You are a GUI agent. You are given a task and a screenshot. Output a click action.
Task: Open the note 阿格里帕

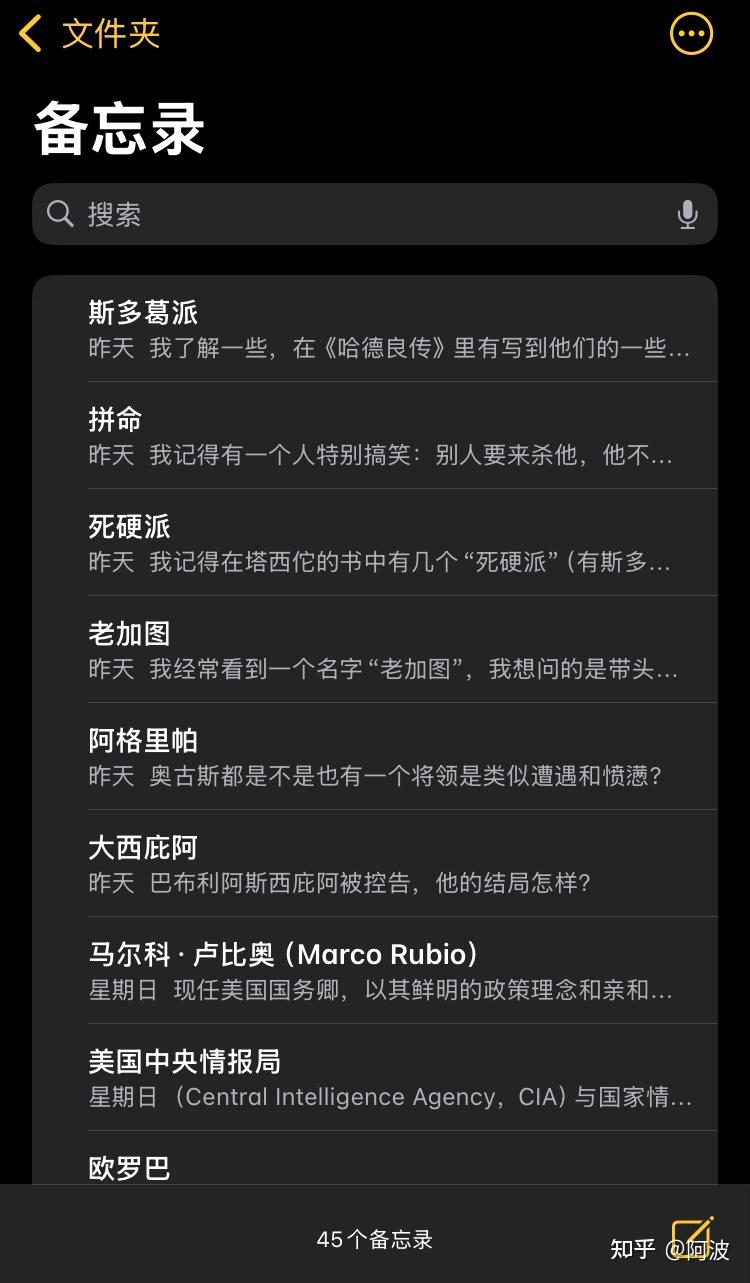pos(375,757)
